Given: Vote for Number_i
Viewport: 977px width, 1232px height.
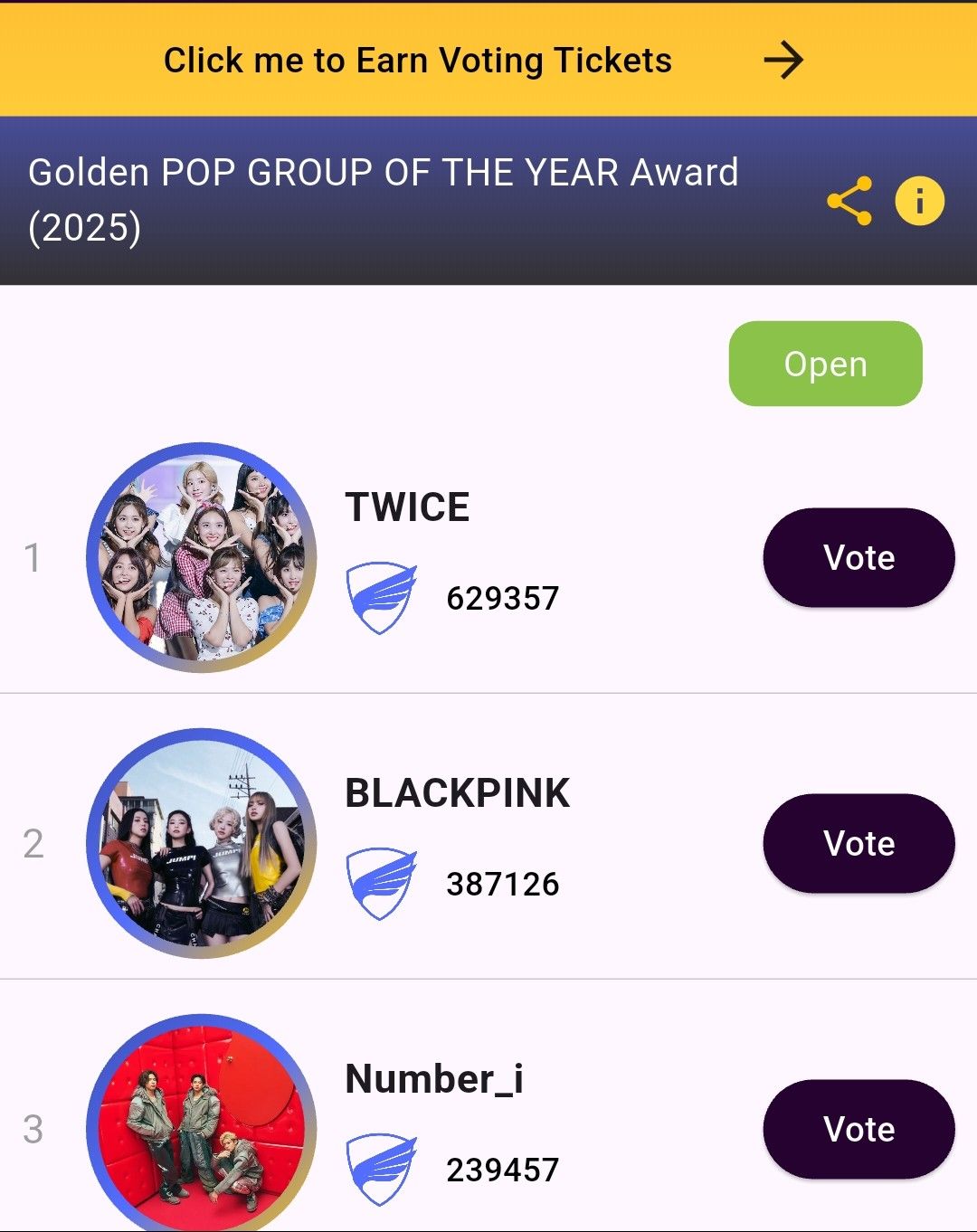Looking at the screenshot, I should (857, 1128).
